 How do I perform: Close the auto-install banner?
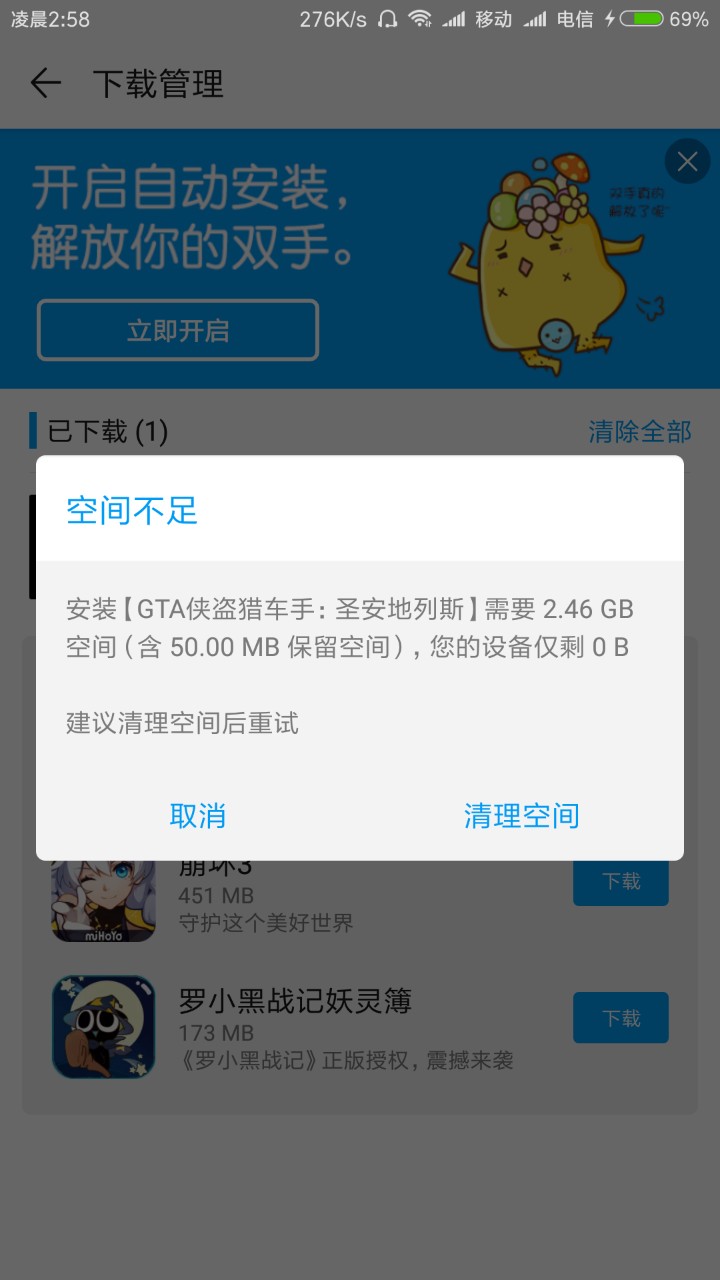(x=687, y=162)
